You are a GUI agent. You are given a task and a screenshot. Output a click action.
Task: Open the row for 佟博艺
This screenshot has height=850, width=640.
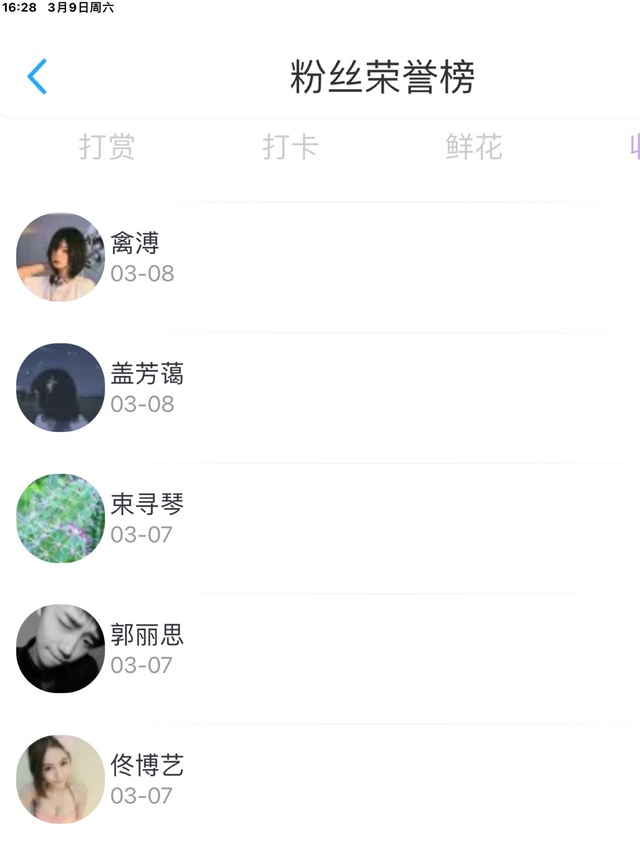tap(320, 780)
